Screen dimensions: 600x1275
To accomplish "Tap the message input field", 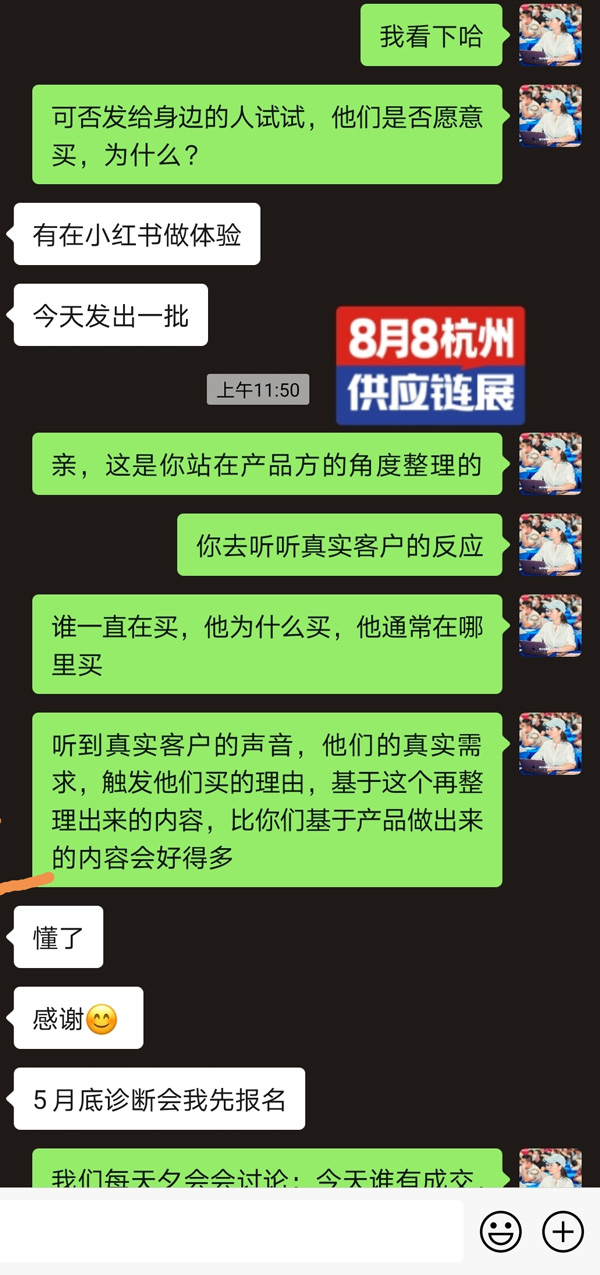I will 230,1231.
